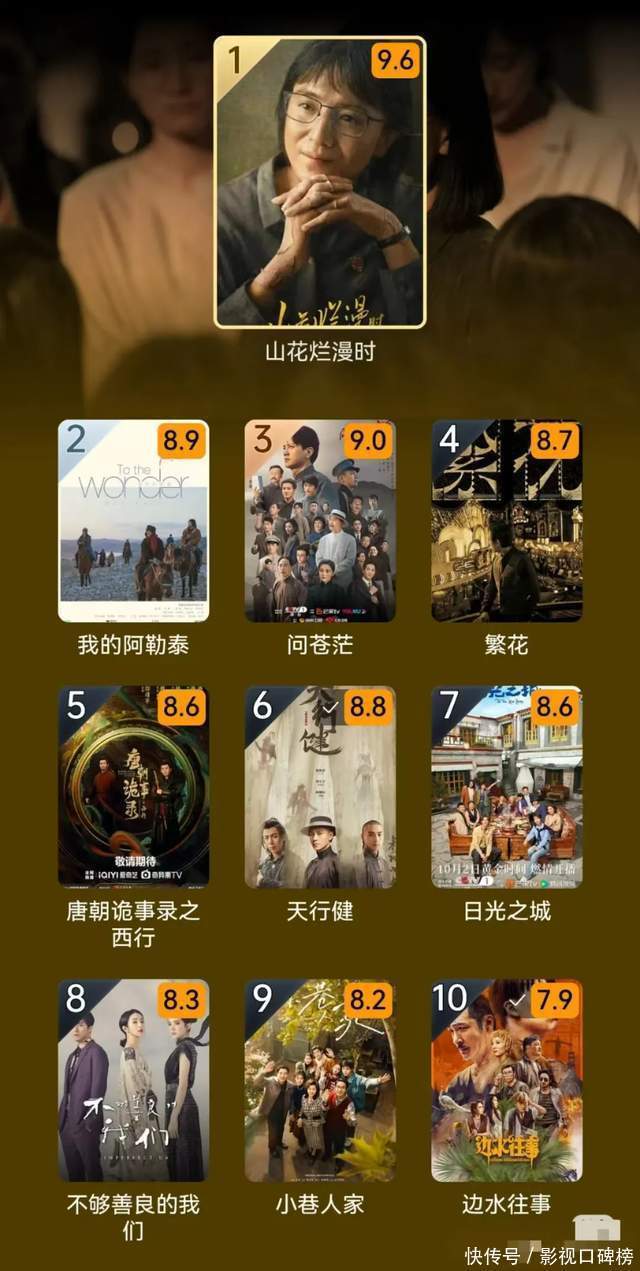Open the top-ranked show 山花烂漫时
This screenshot has width=640, height=1271.
(x=320, y=182)
